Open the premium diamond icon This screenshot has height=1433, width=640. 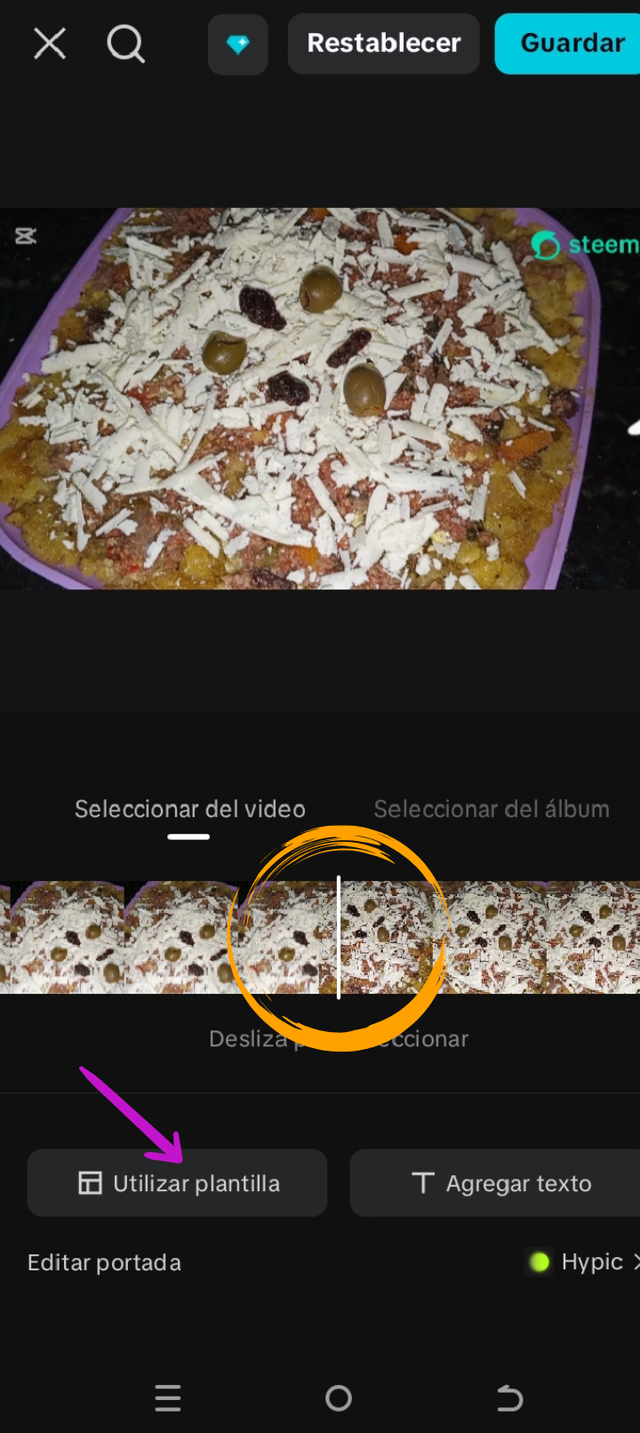coord(238,45)
